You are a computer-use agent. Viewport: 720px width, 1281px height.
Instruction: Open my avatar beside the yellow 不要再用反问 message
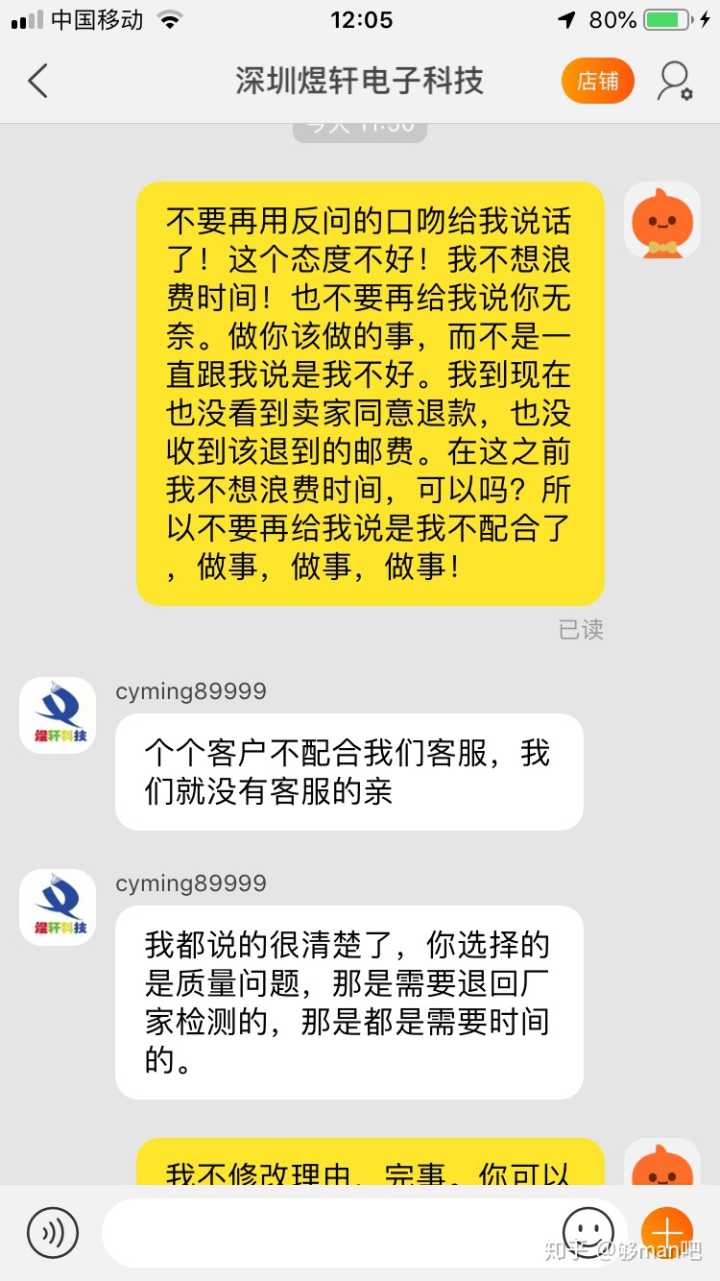(x=661, y=221)
